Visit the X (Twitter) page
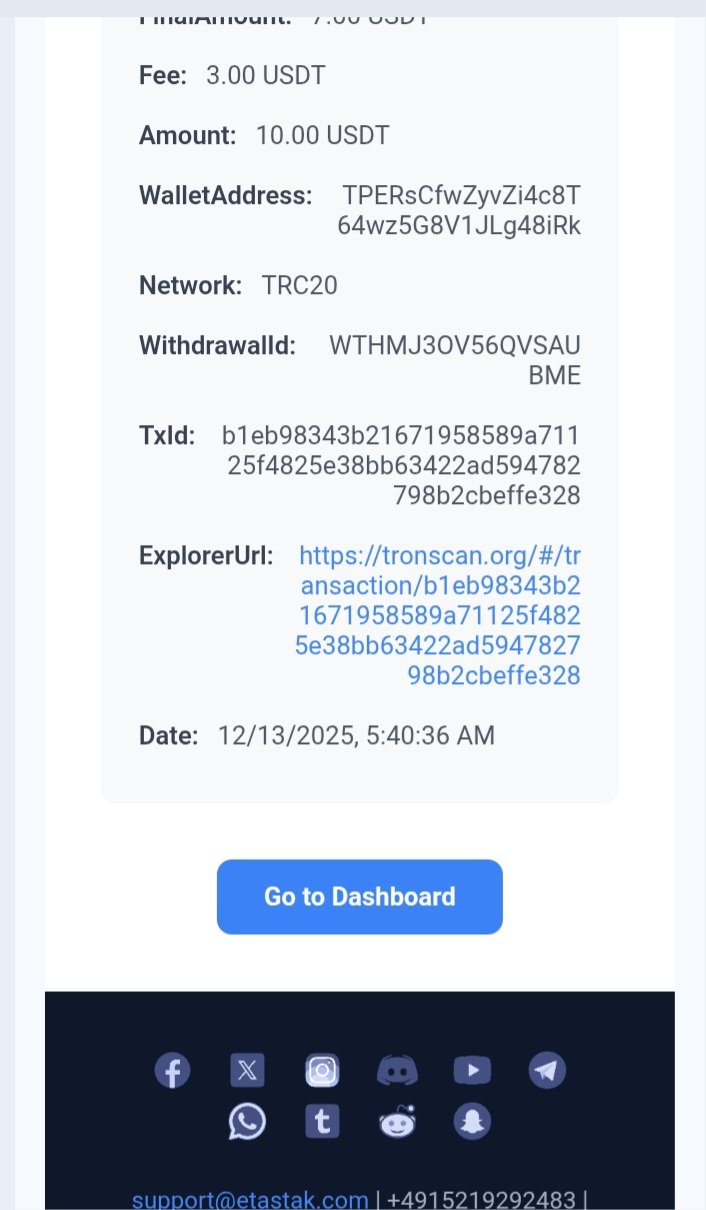 (247, 1071)
